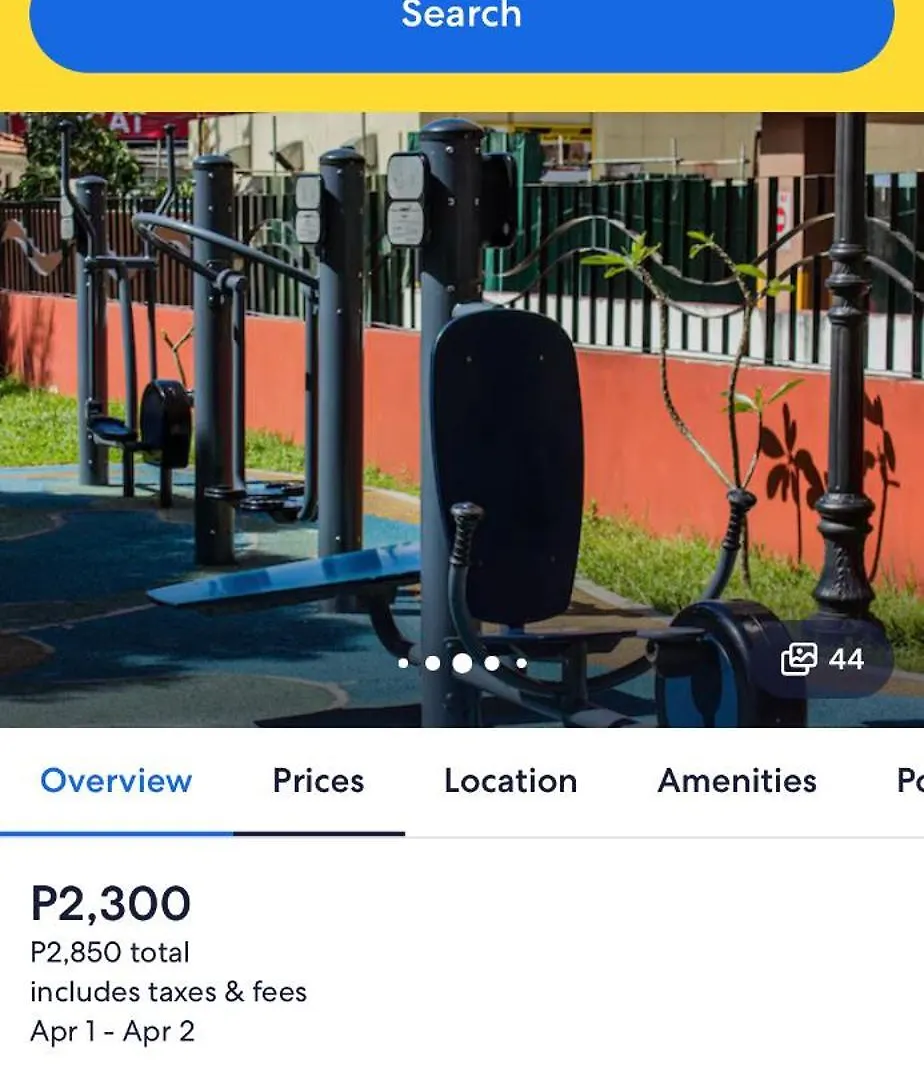
Task: Open the 44-photo gallery
Action: pyautogui.click(x=822, y=660)
